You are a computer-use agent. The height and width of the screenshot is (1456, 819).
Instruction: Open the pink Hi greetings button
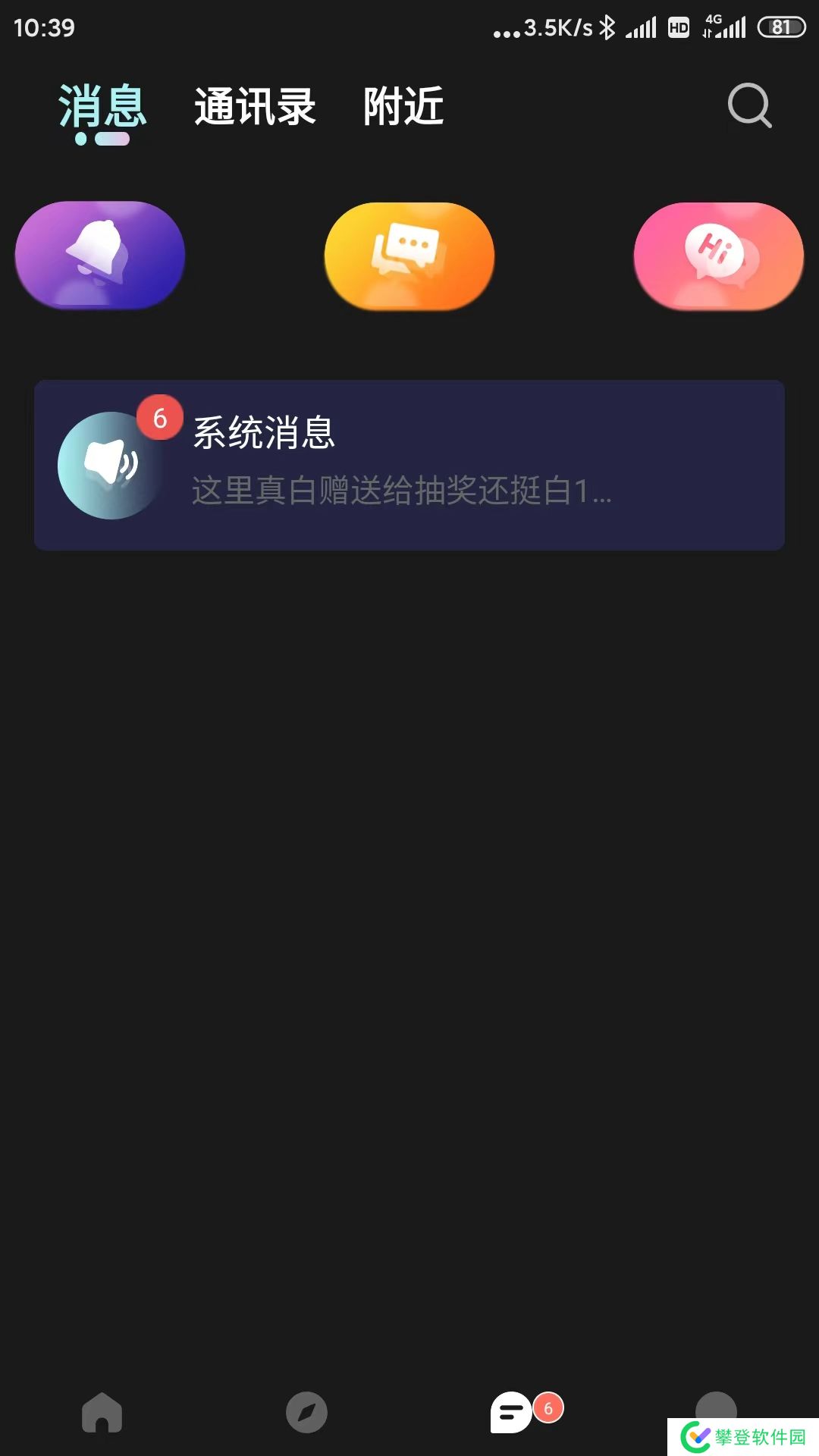[x=718, y=256]
